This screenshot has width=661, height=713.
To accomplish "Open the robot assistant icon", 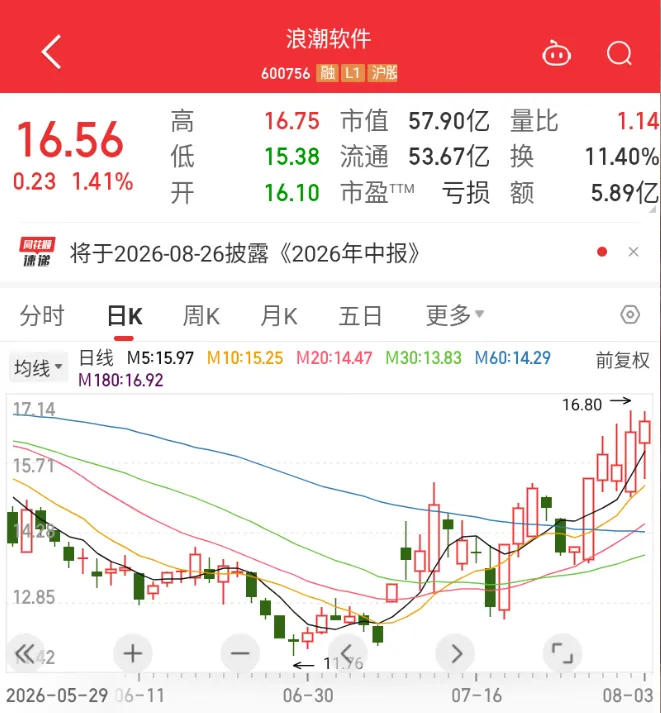I will tap(556, 53).
